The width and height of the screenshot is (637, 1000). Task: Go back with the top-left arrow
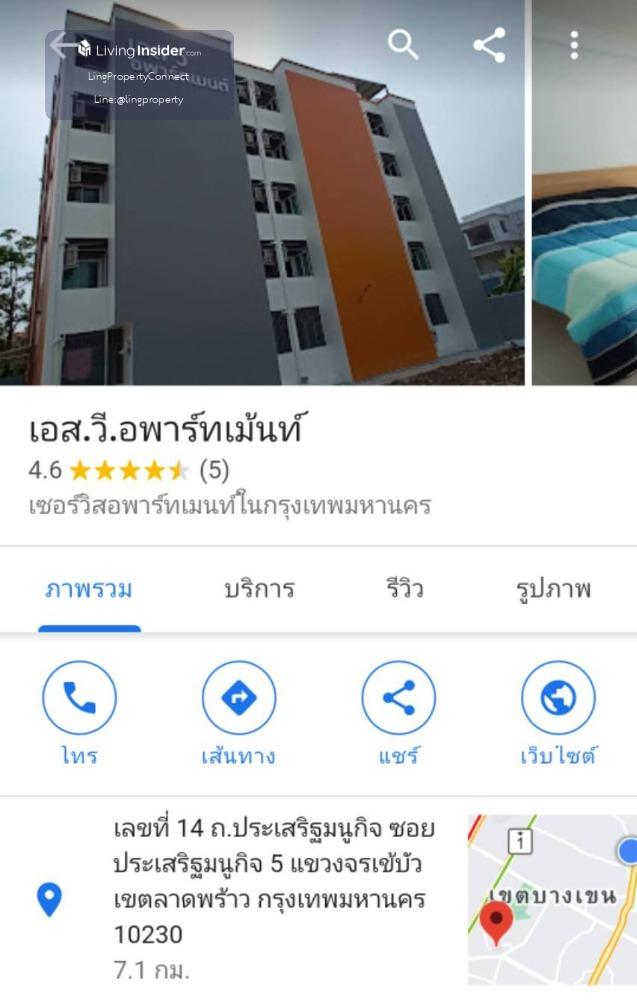point(62,45)
